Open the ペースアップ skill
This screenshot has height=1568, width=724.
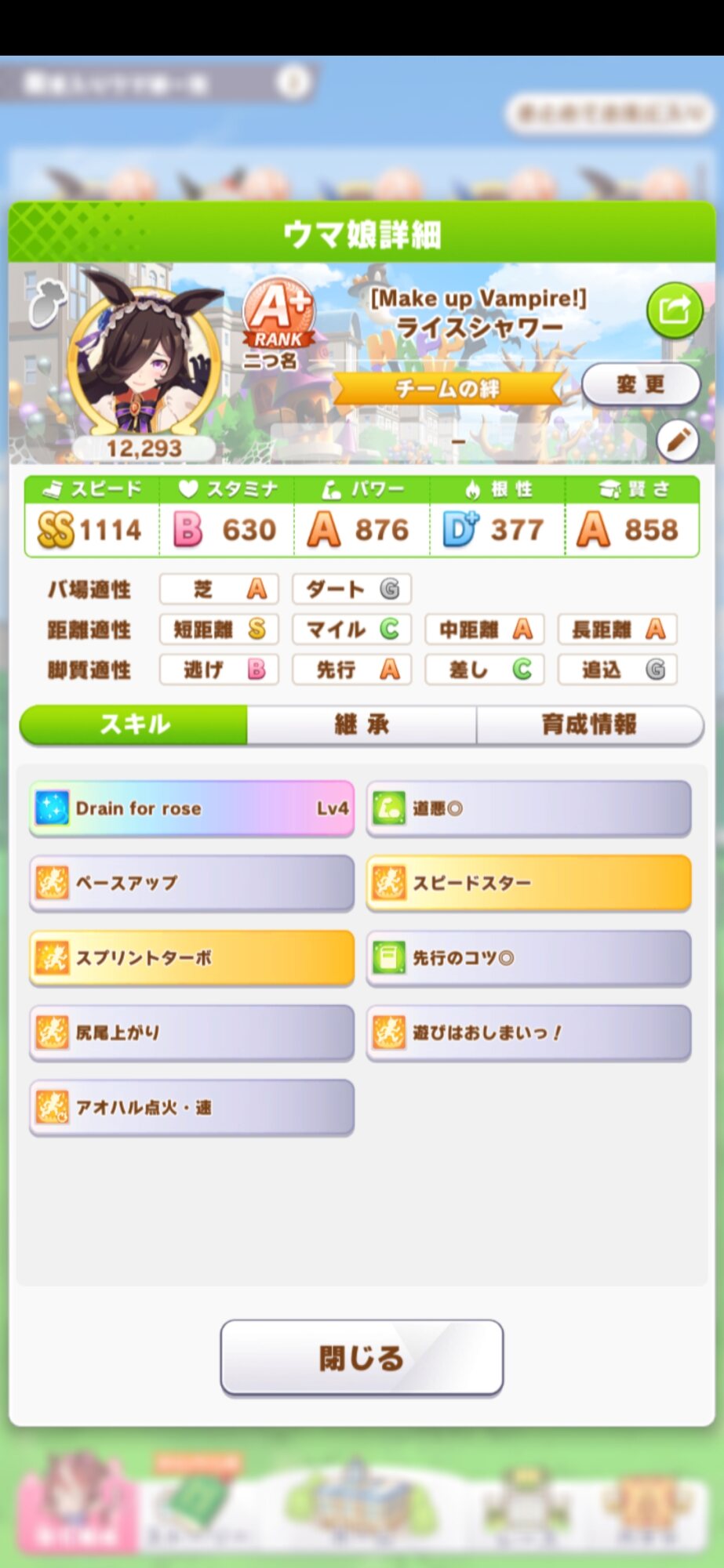[191, 883]
